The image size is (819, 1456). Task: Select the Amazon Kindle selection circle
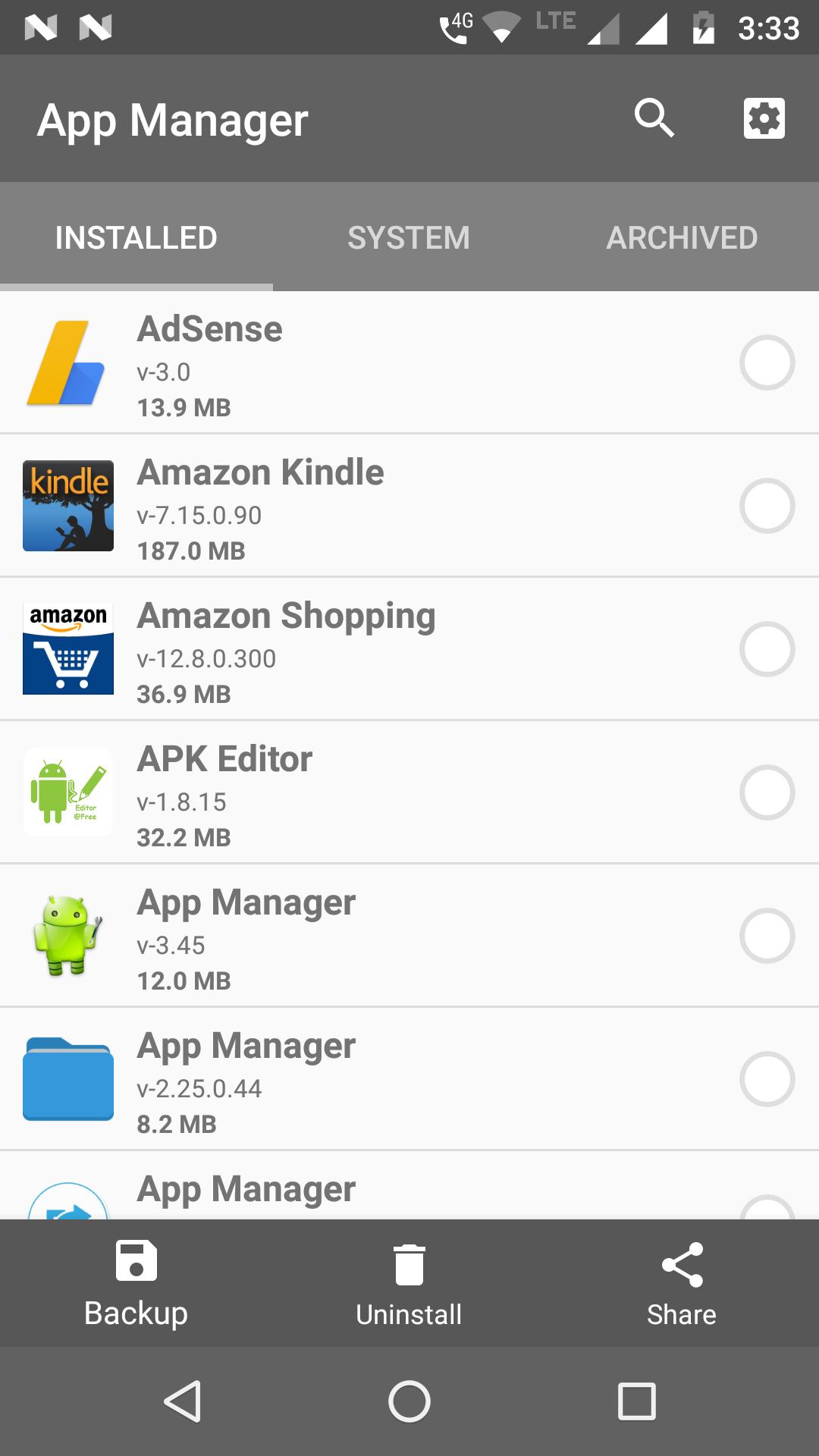[768, 507]
